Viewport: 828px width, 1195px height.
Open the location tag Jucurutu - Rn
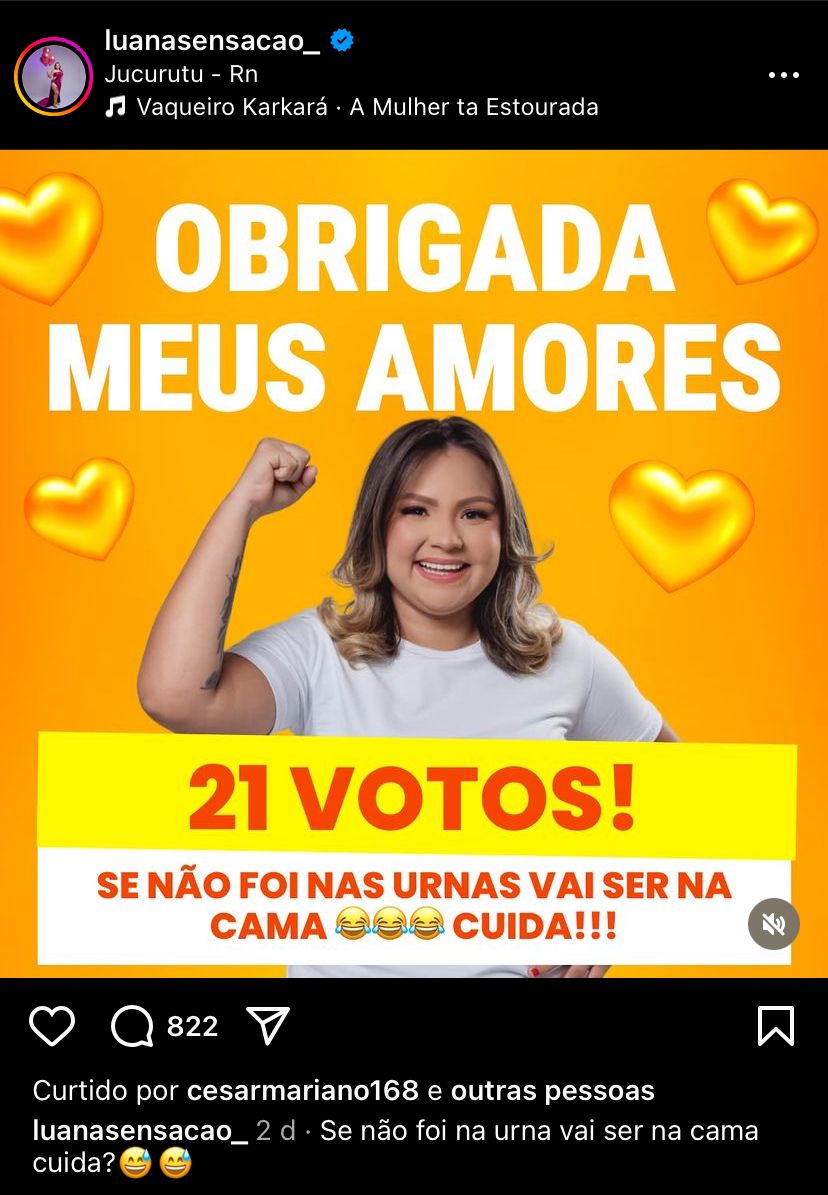(181, 73)
